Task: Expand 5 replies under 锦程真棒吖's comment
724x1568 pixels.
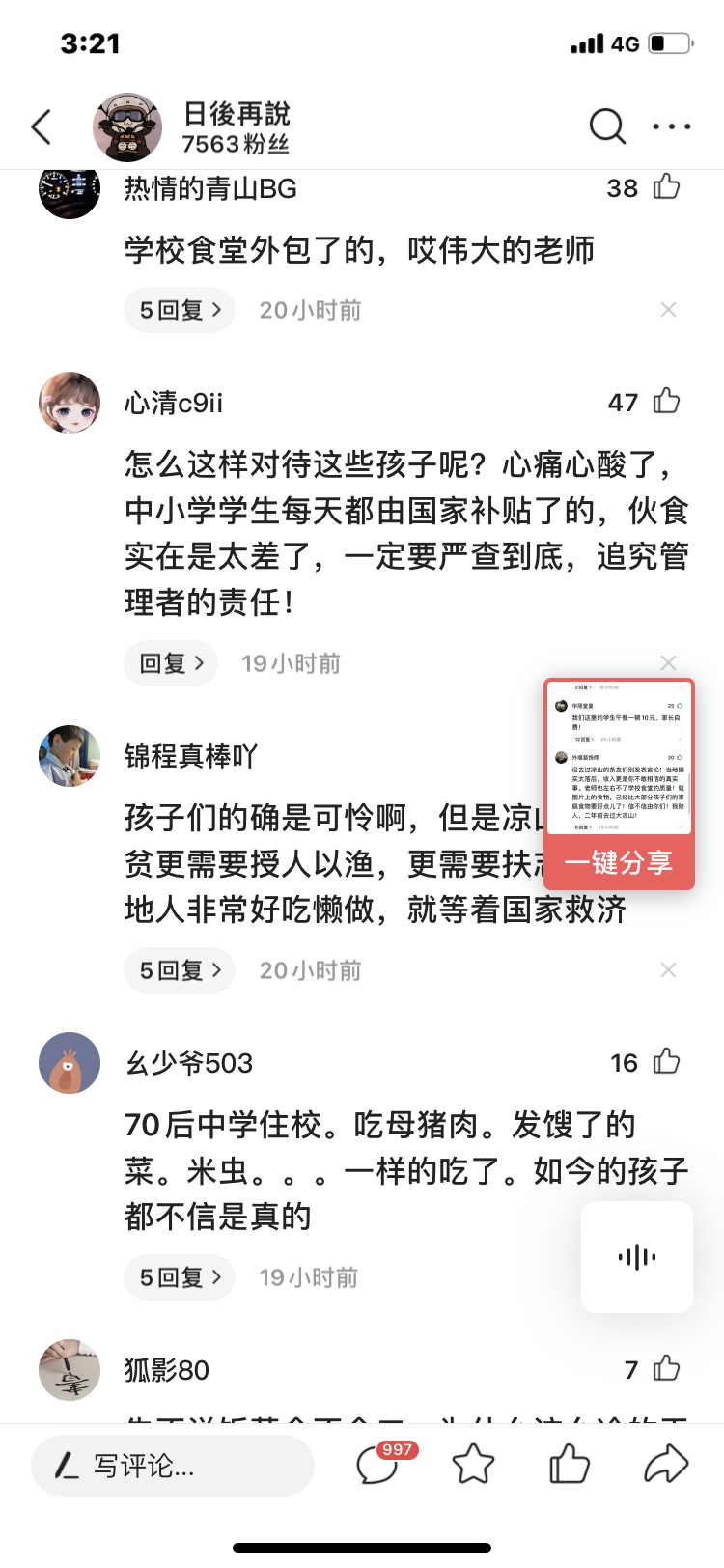Action: click(180, 970)
